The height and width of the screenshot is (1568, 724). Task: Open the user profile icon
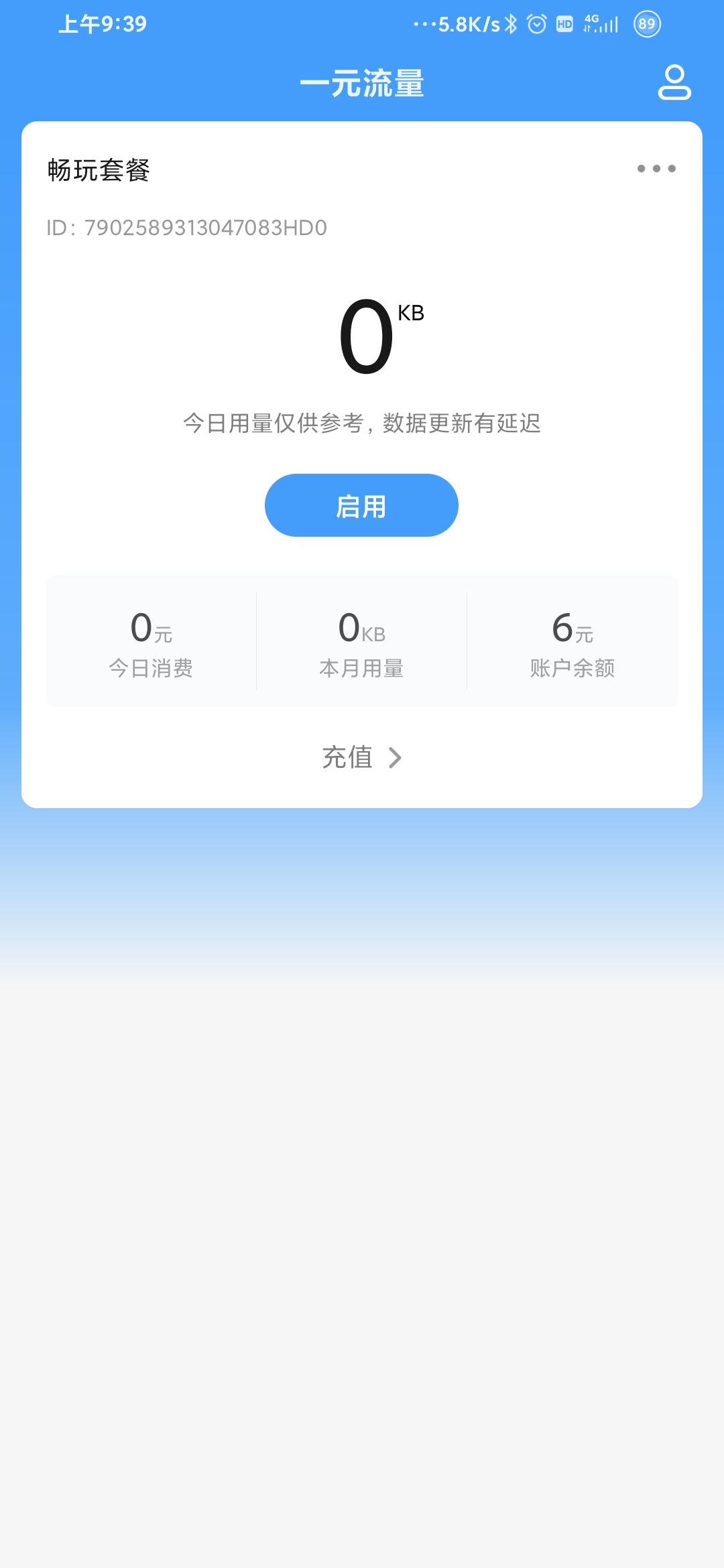coord(674,82)
